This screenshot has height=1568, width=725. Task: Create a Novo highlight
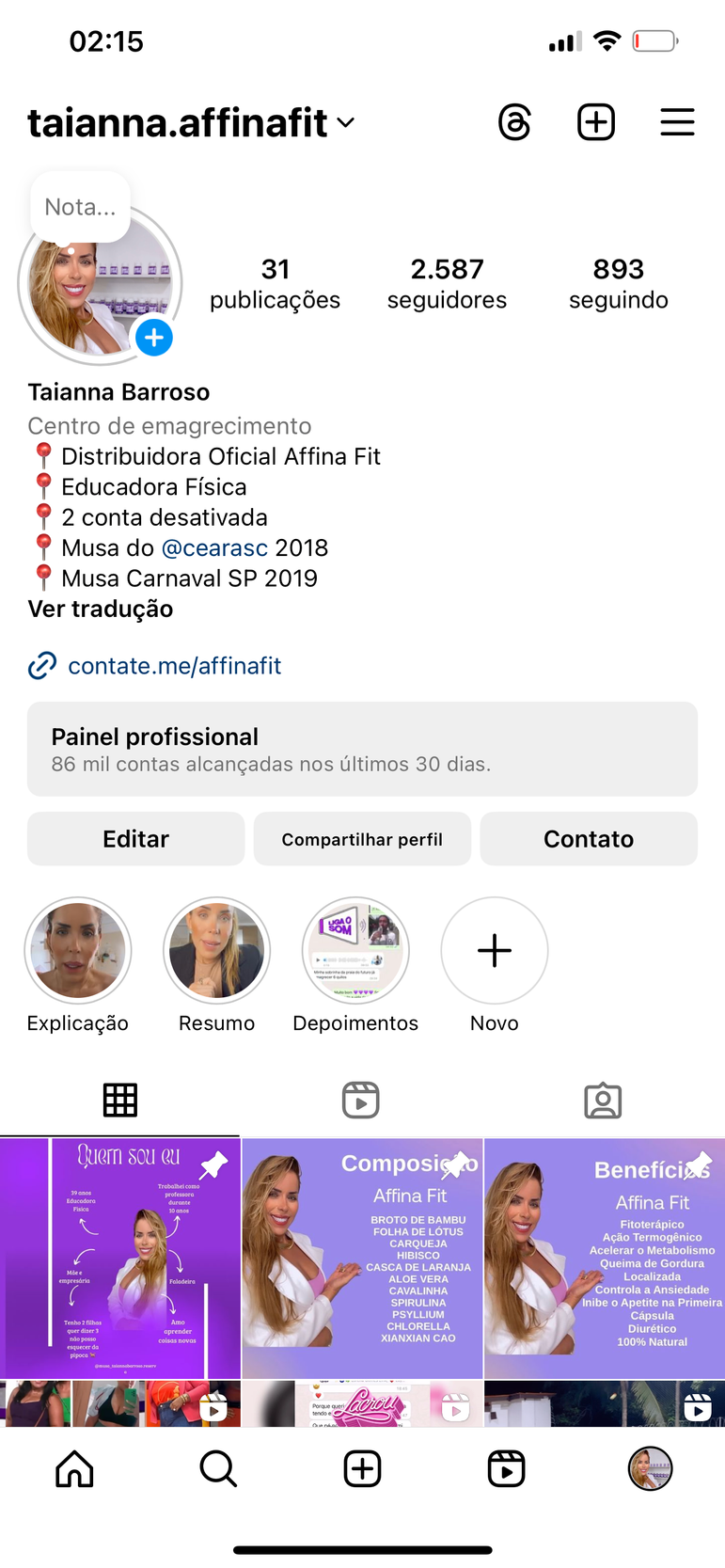[495, 951]
